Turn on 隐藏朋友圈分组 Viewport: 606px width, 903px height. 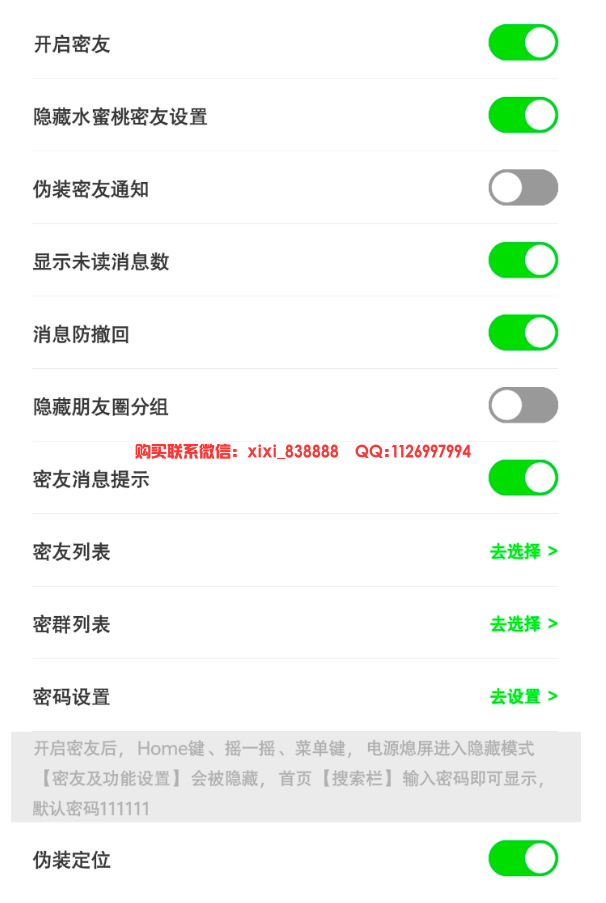(x=522, y=405)
